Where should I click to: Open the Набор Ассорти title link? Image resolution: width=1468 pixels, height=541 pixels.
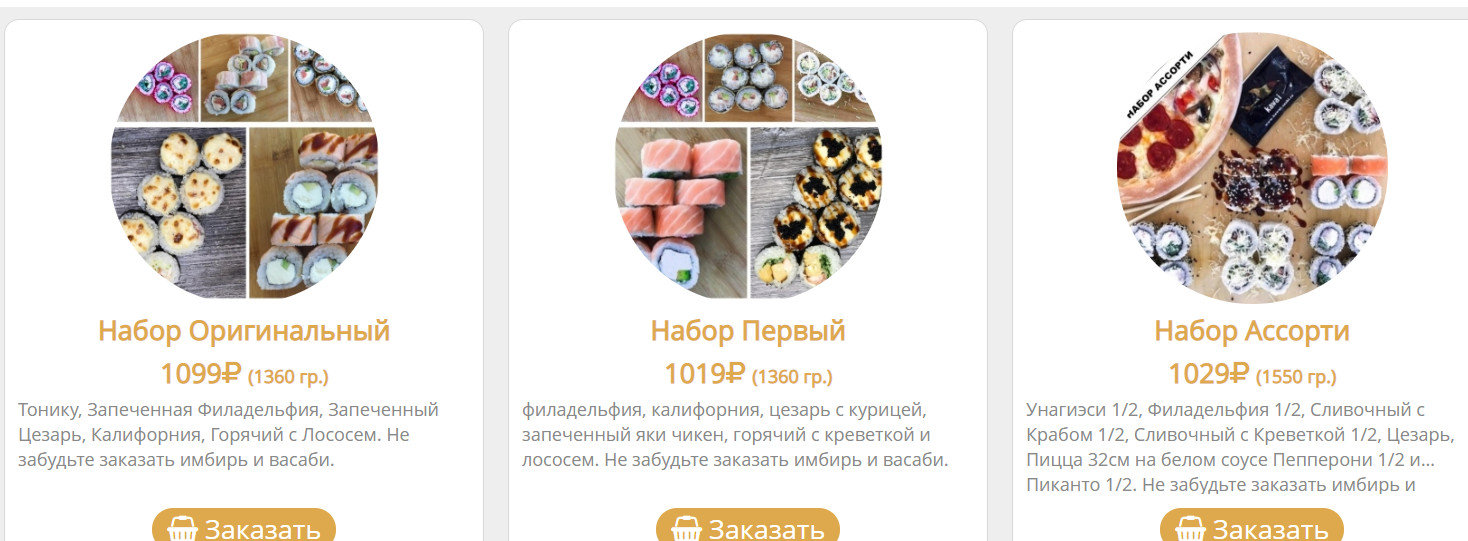tap(1252, 331)
